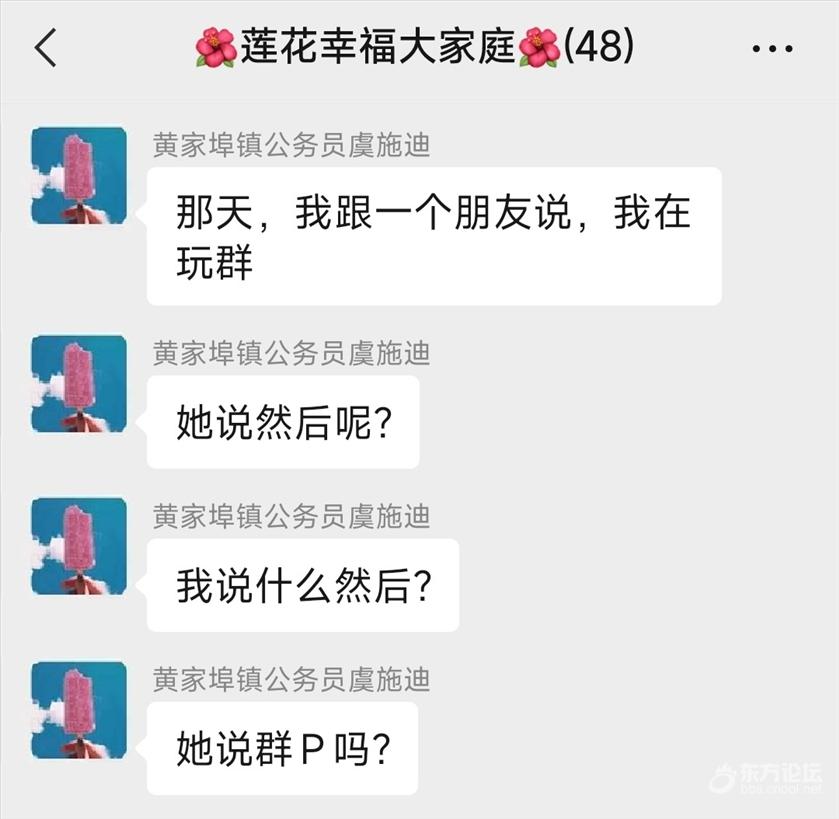Screen dimensions: 839x819
Task: Tap the avatar beside "我说什么然后?" message
Action: tap(79, 547)
